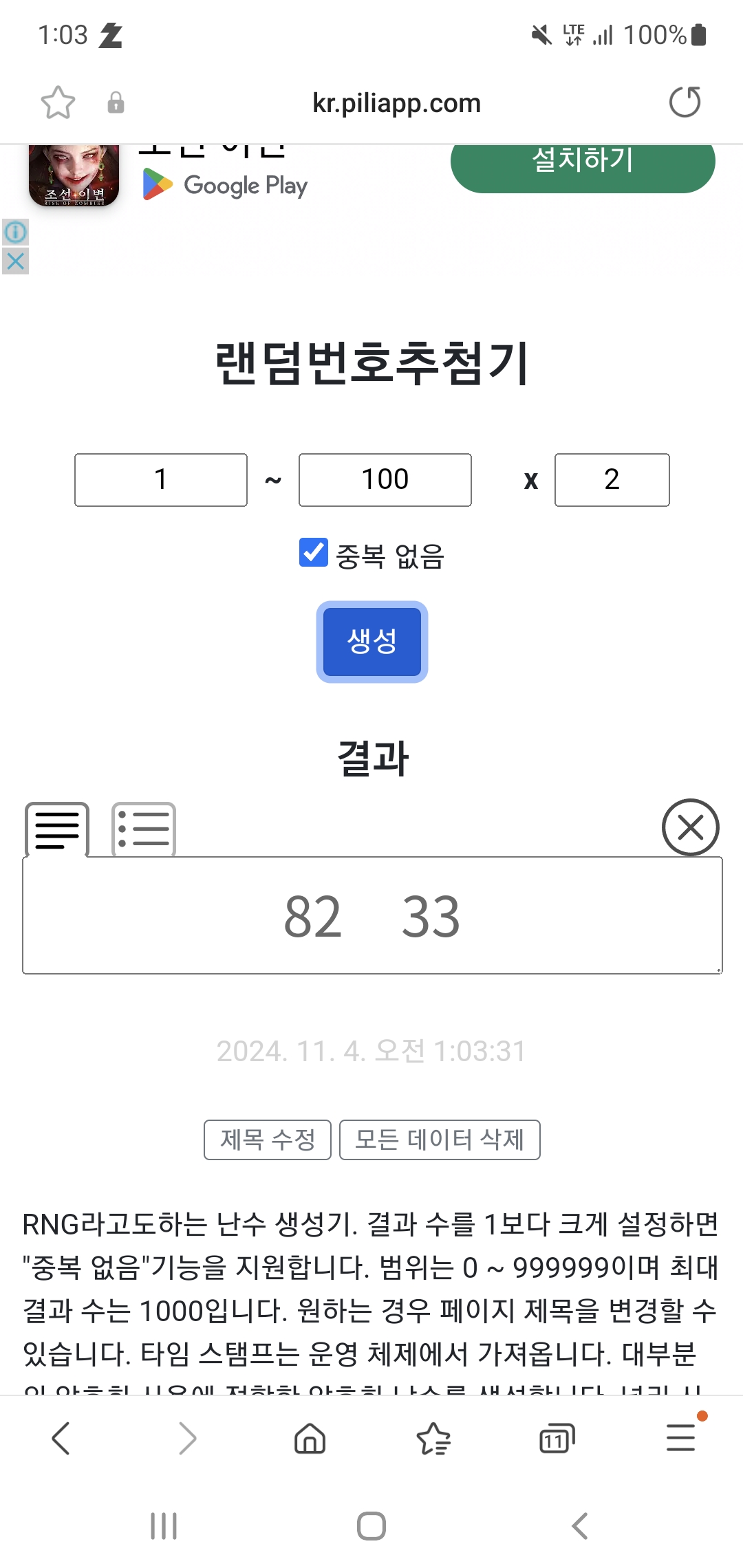This screenshot has width=743, height=1568.
Task: Open the browser home page
Action: pyautogui.click(x=310, y=1438)
